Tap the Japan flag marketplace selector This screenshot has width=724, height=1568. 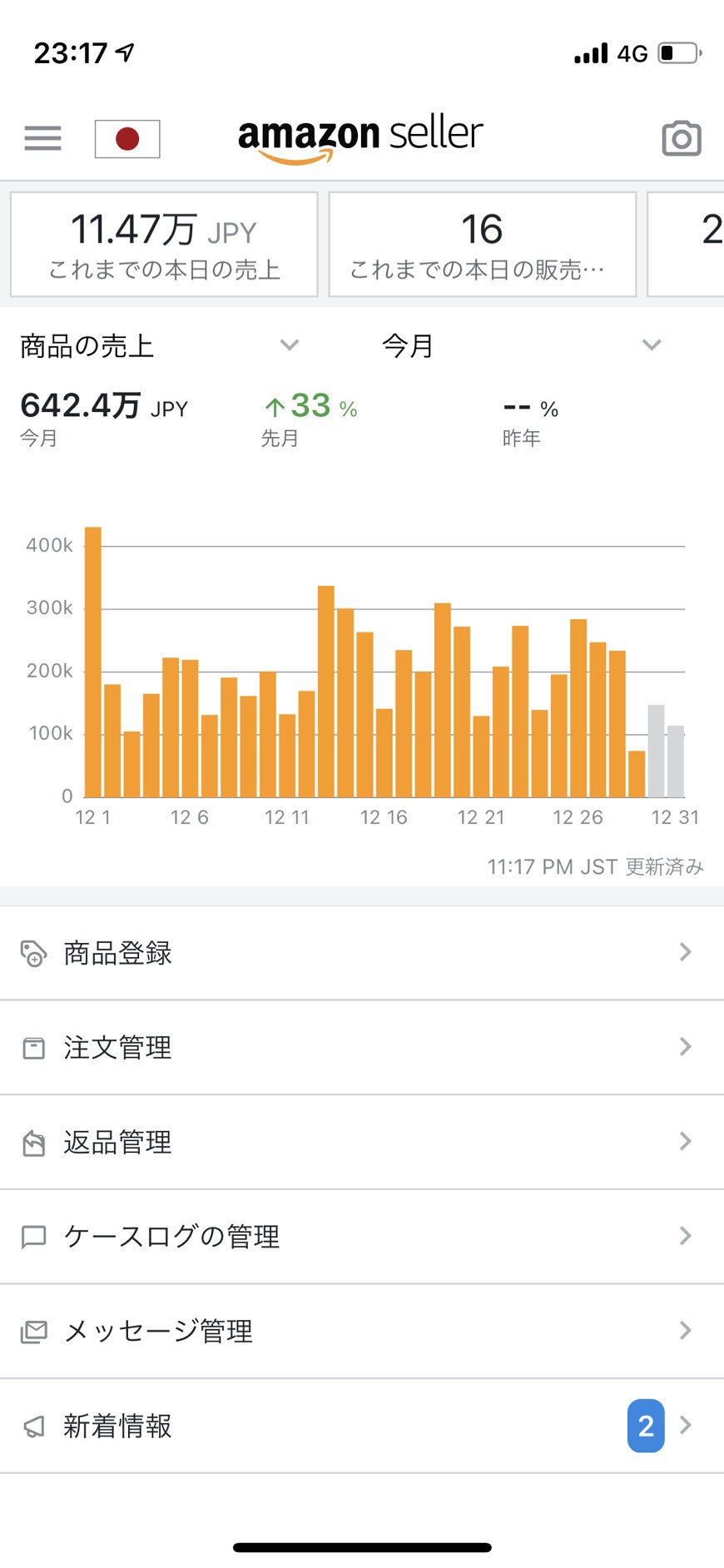[127, 139]
